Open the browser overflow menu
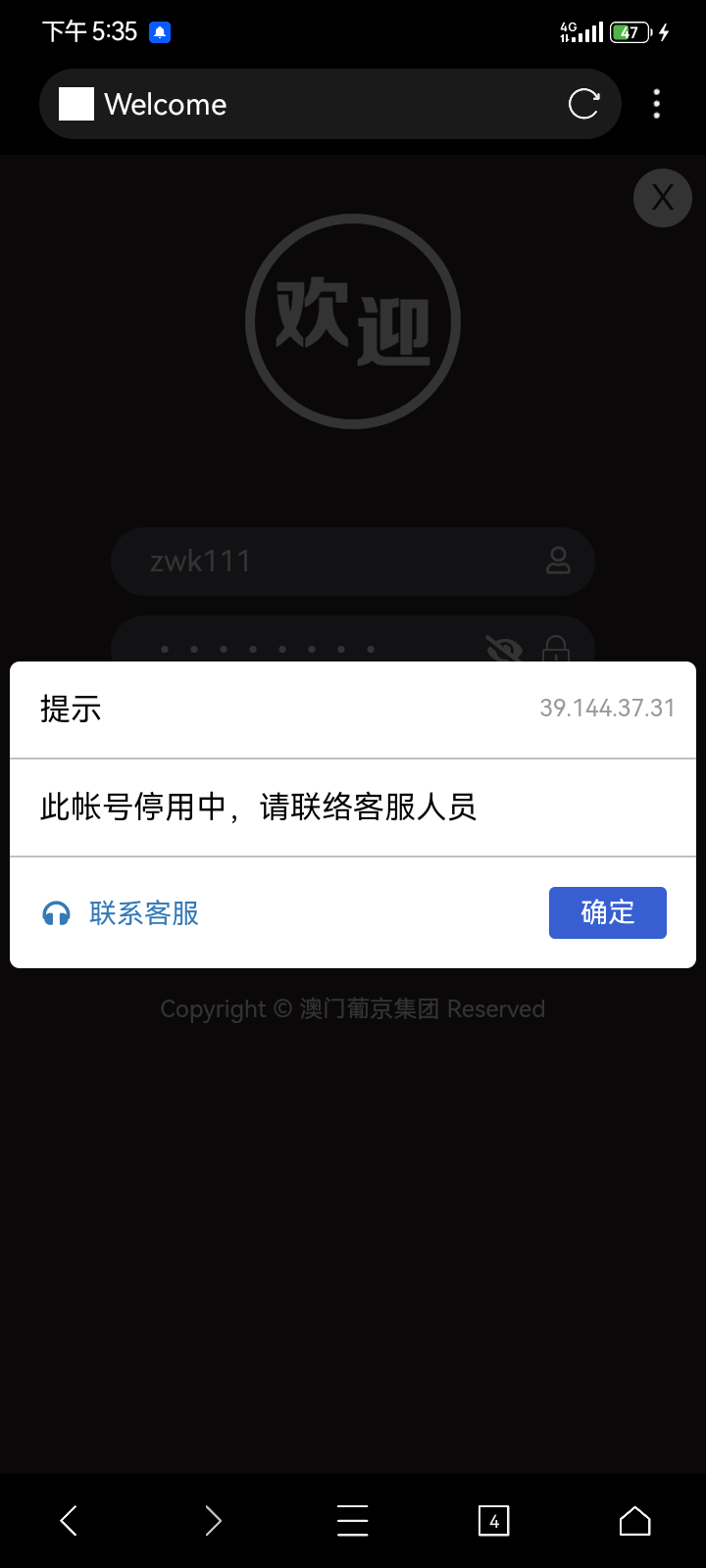706x1568 pixels. (656, 104)
